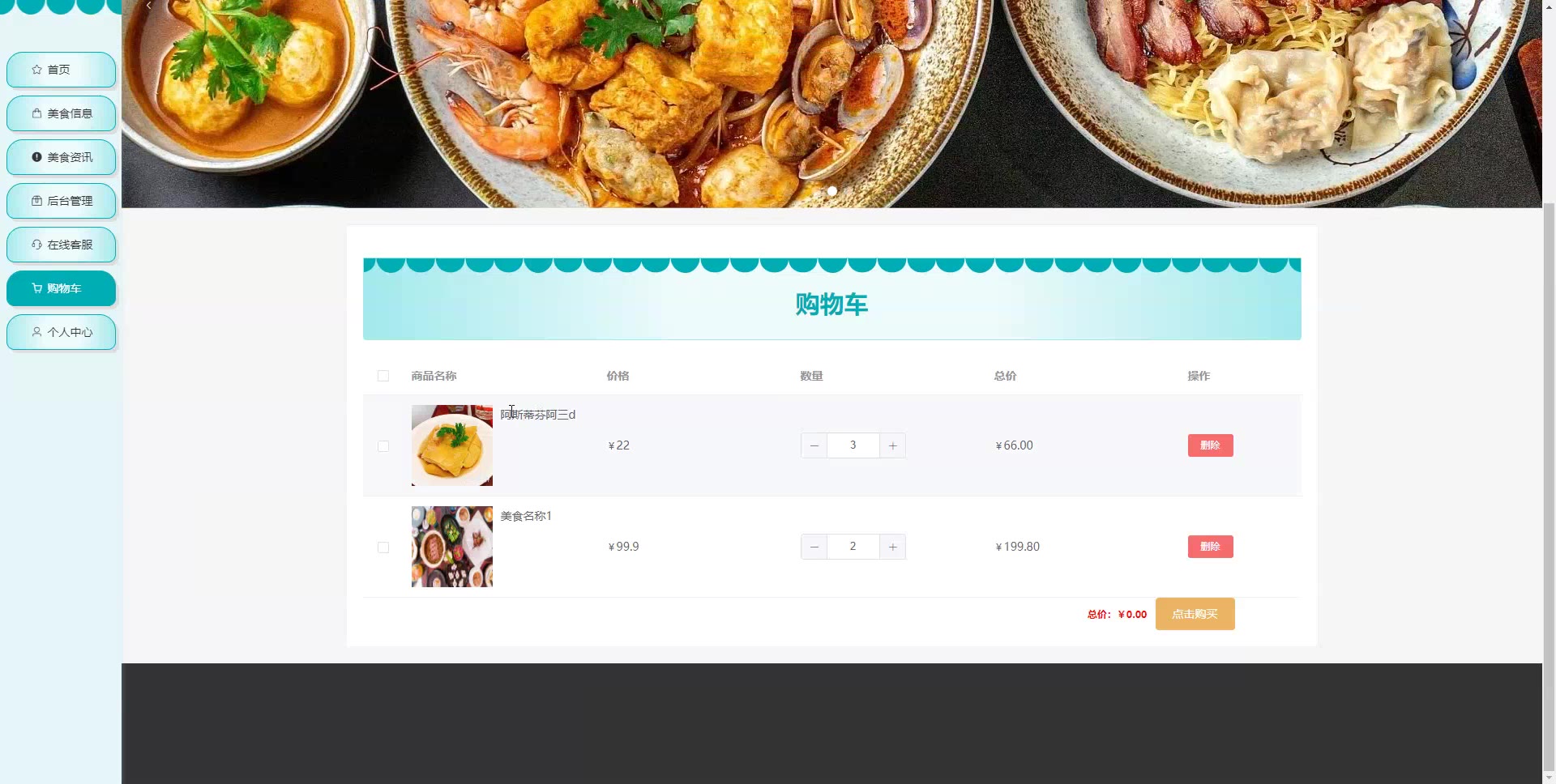Tick the select-all checkbox in the header
The height and width of the screenshot is (784, 1556).
tap(383, 376)
